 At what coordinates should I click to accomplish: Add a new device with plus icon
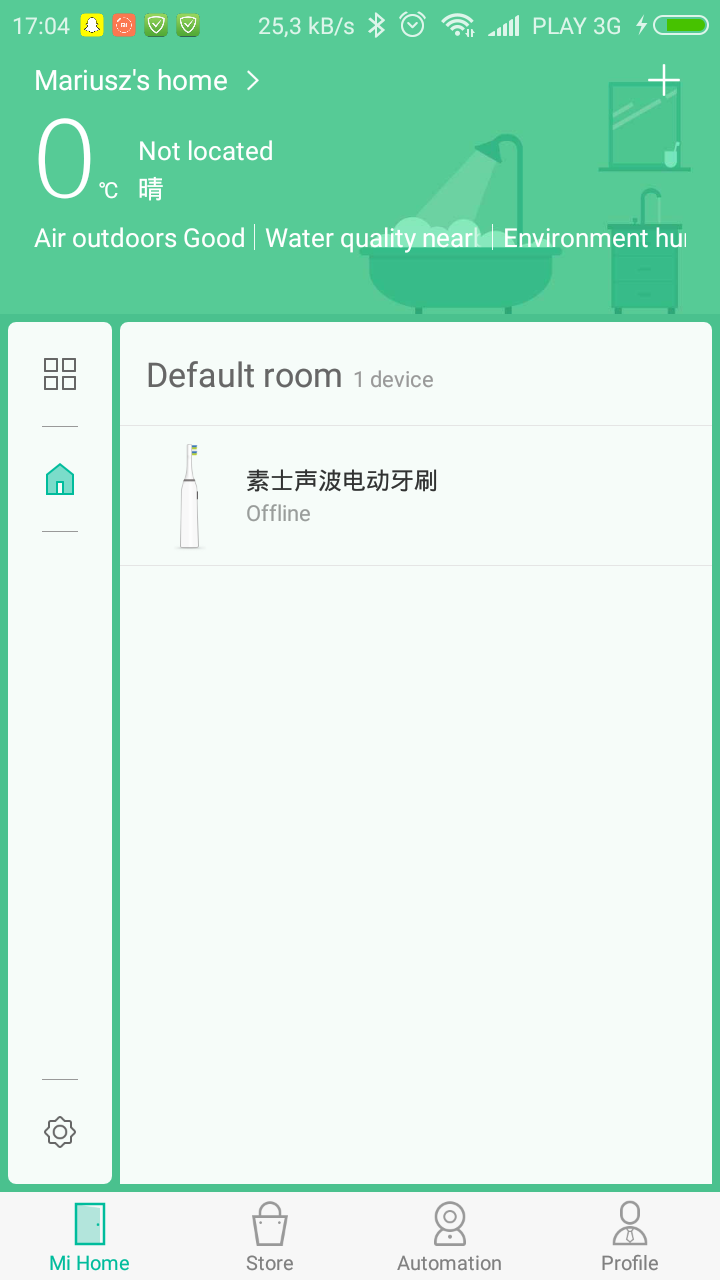[x=663, y=82]
